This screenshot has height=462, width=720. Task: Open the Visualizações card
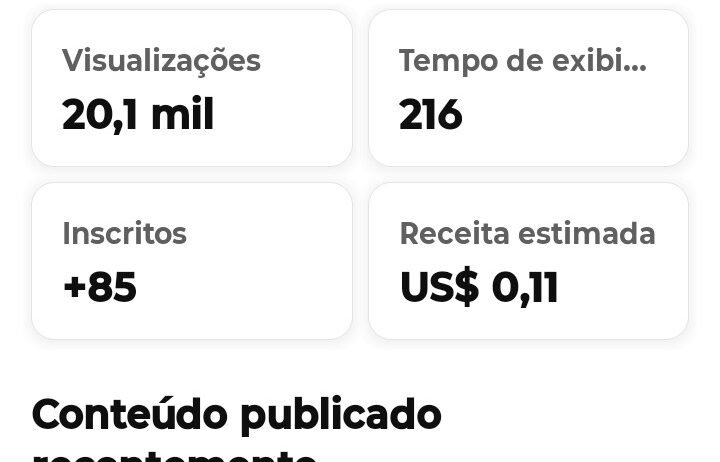pos(192,88)
